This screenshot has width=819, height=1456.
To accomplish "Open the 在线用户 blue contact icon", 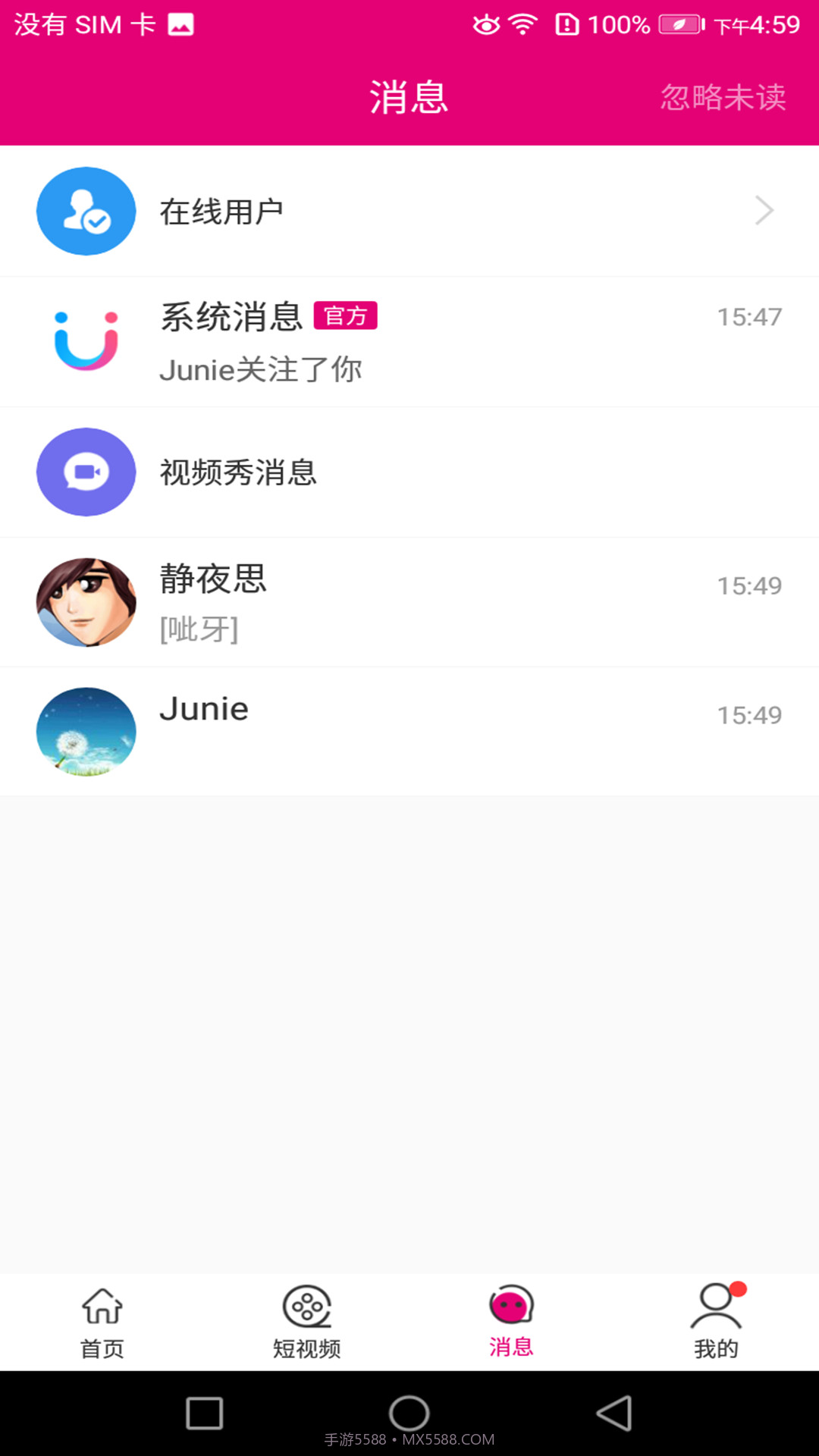I will pyautogui.click(x=86, y=211).
